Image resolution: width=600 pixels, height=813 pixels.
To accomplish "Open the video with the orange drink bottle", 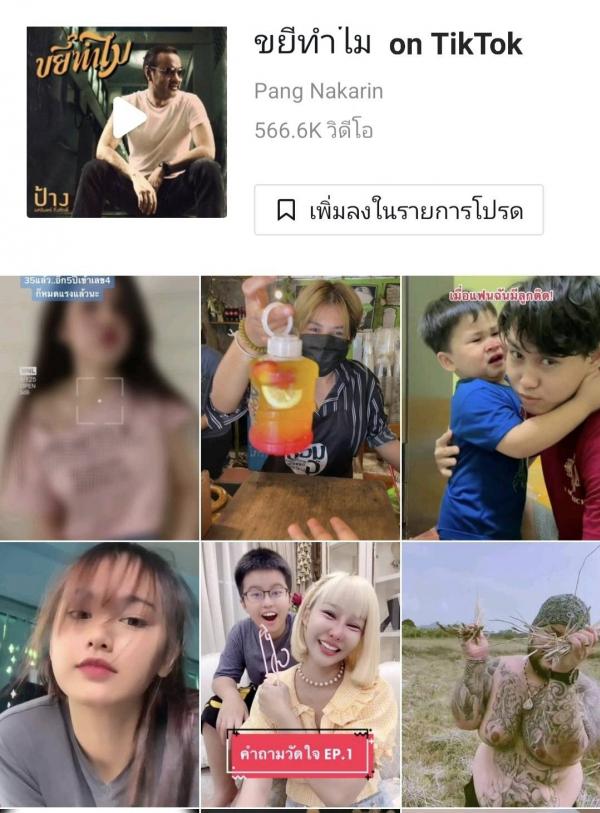I will (x=300, y=407).
